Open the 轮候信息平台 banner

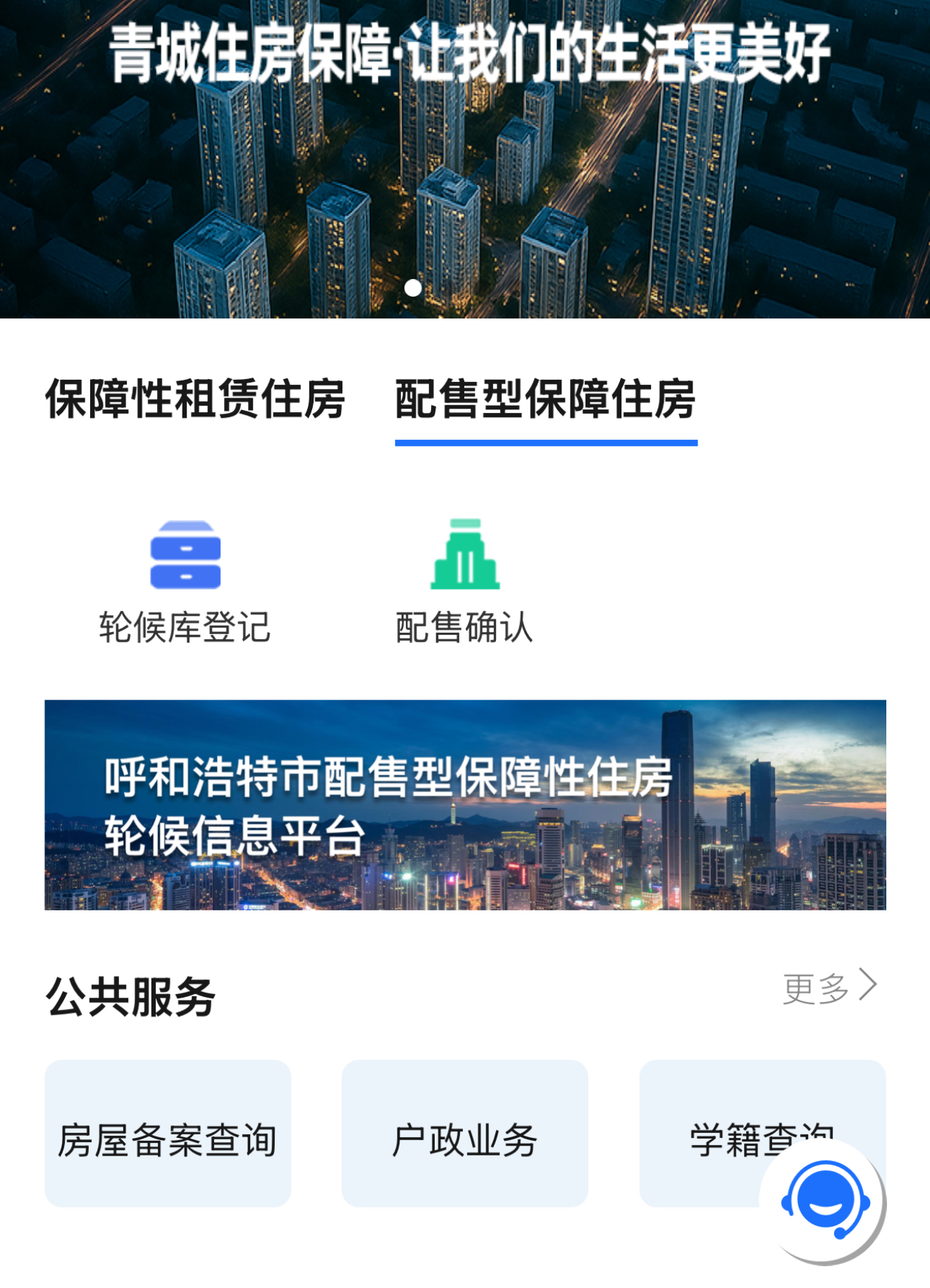click(465, 805)
